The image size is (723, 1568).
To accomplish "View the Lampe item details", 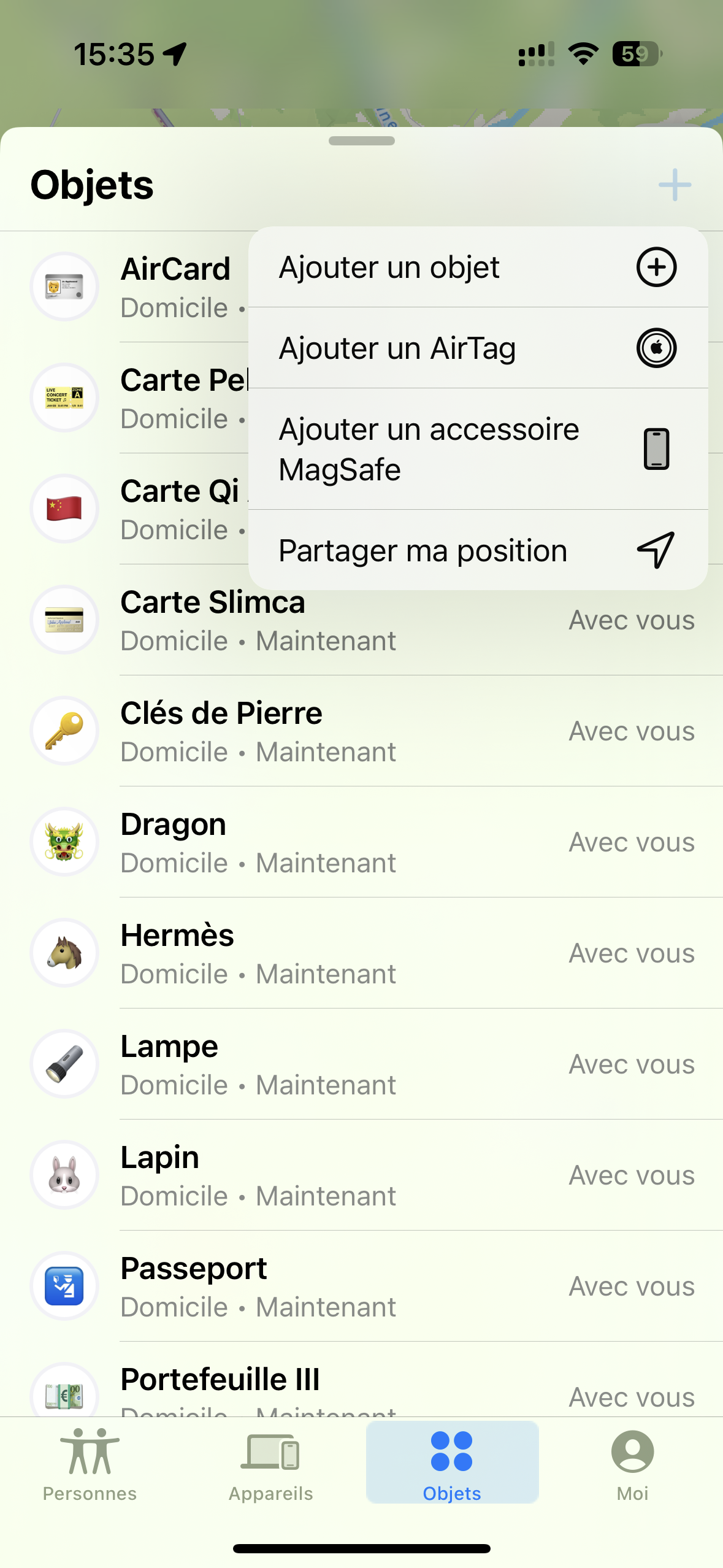I will 361,1064.
